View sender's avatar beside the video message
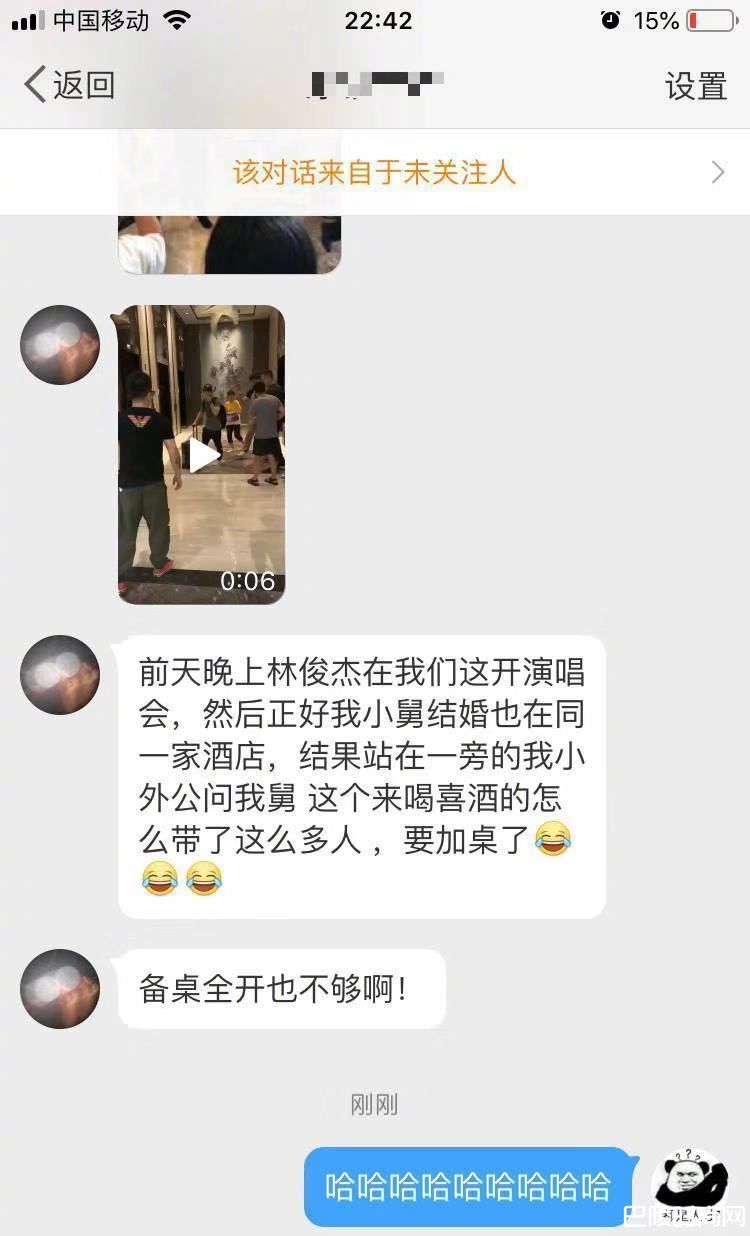Viewport: 750px width, 1236px height. (x=60, y=345)
